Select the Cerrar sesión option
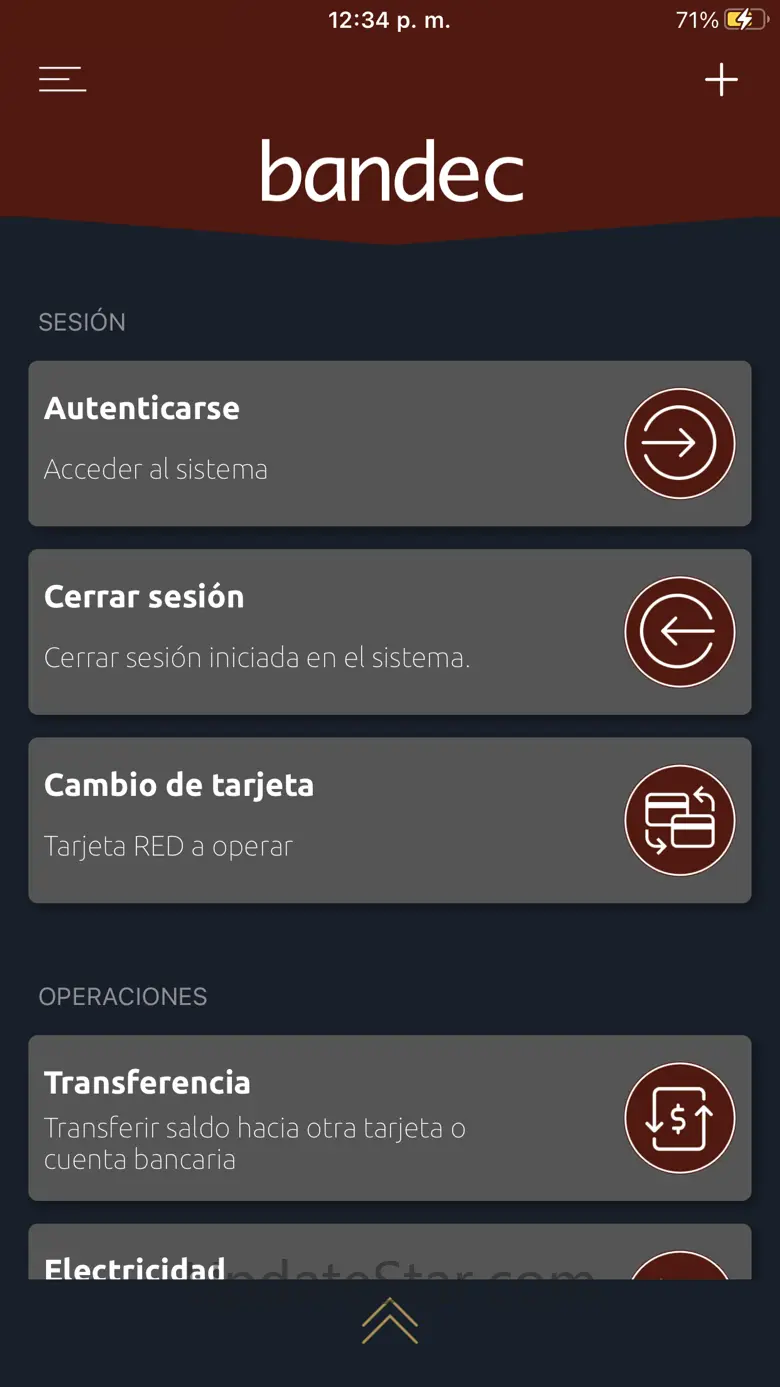Image resolution: width=780 pixels, height=1387 pixels. (x=389, y=631)
